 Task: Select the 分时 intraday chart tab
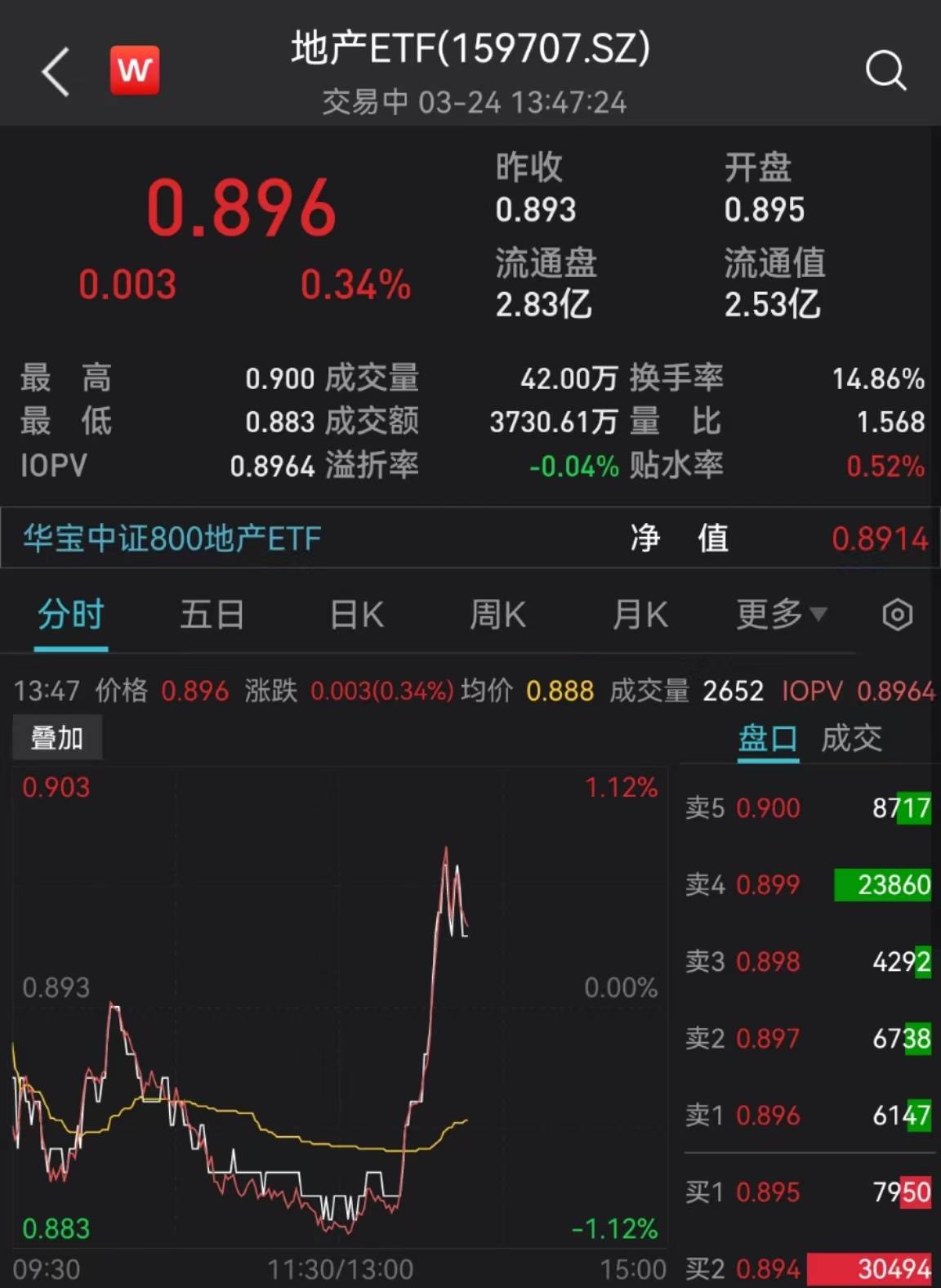[69, 614]
